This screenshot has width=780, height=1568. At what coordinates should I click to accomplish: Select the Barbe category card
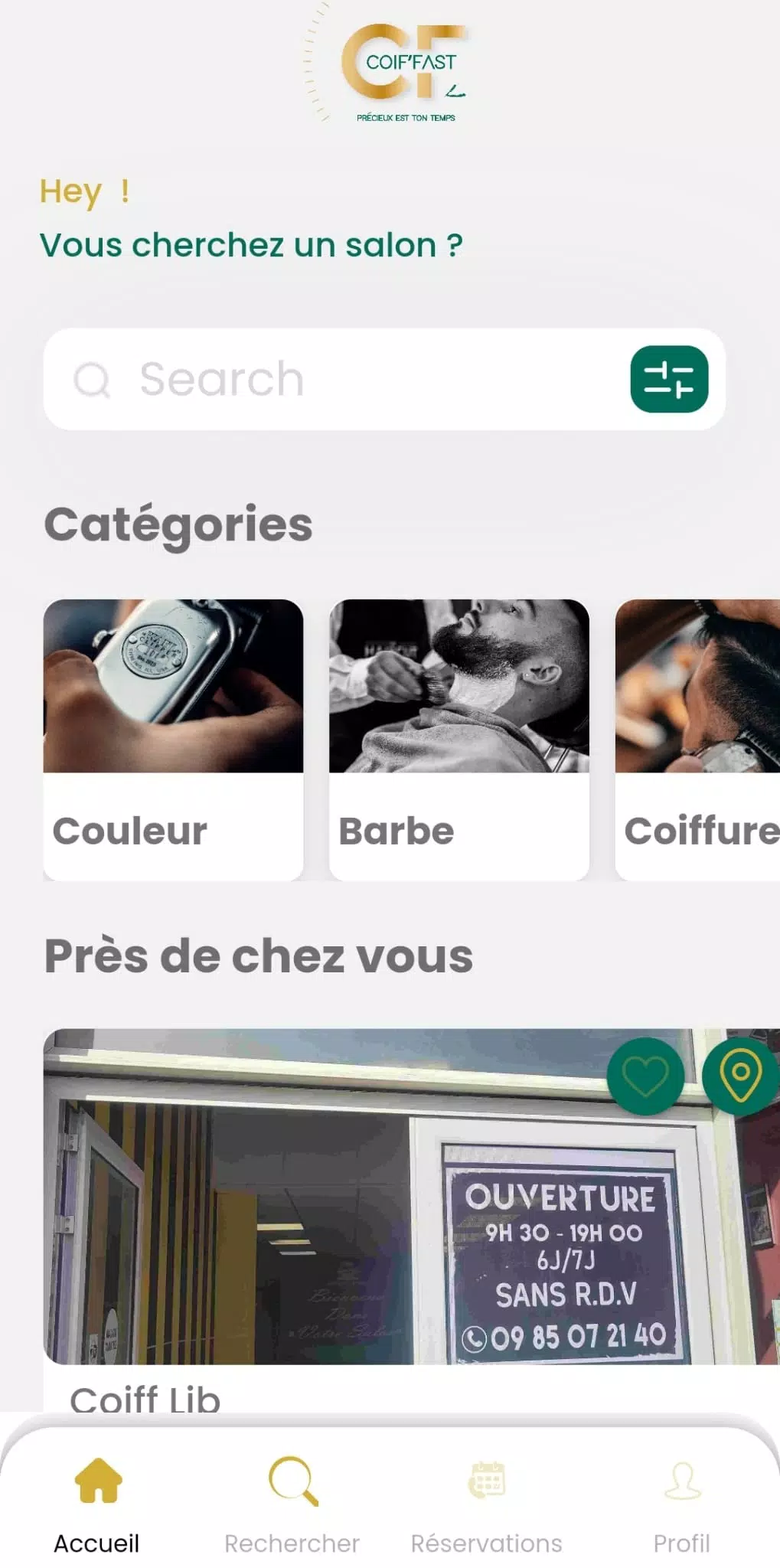(459, 739)
